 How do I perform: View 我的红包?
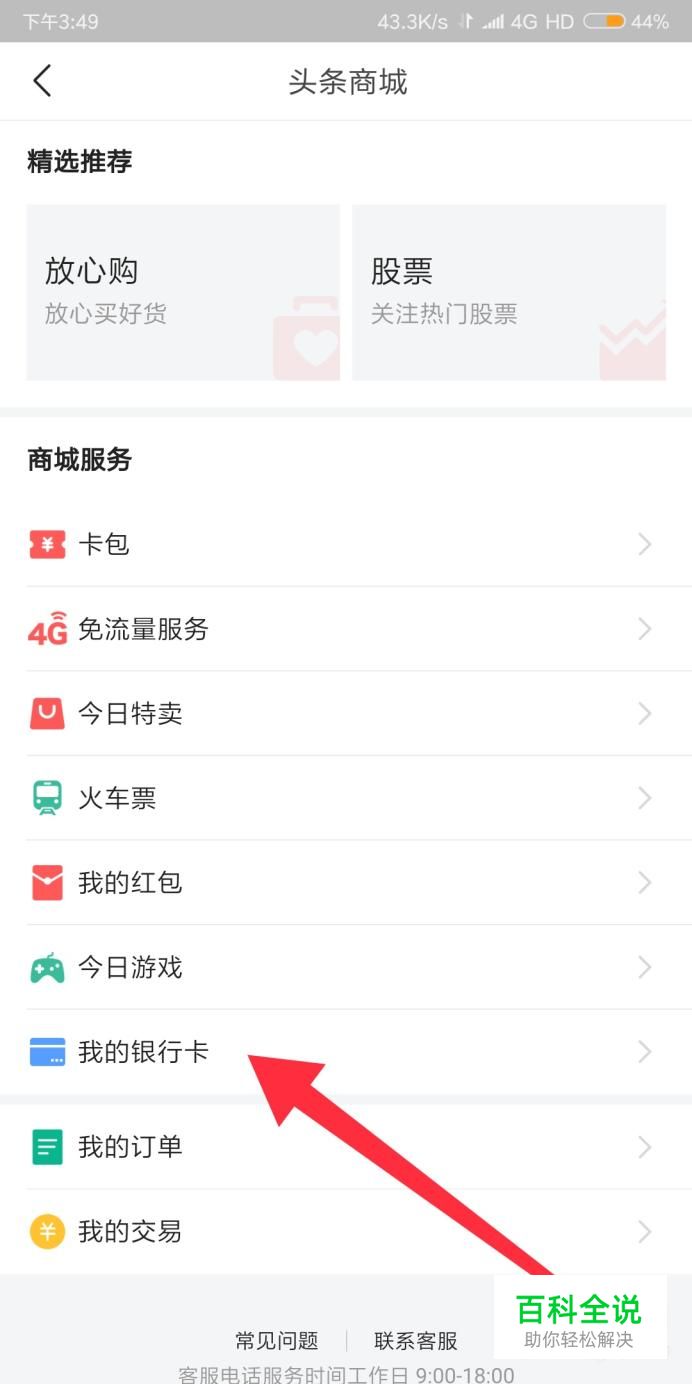(346, 883)
